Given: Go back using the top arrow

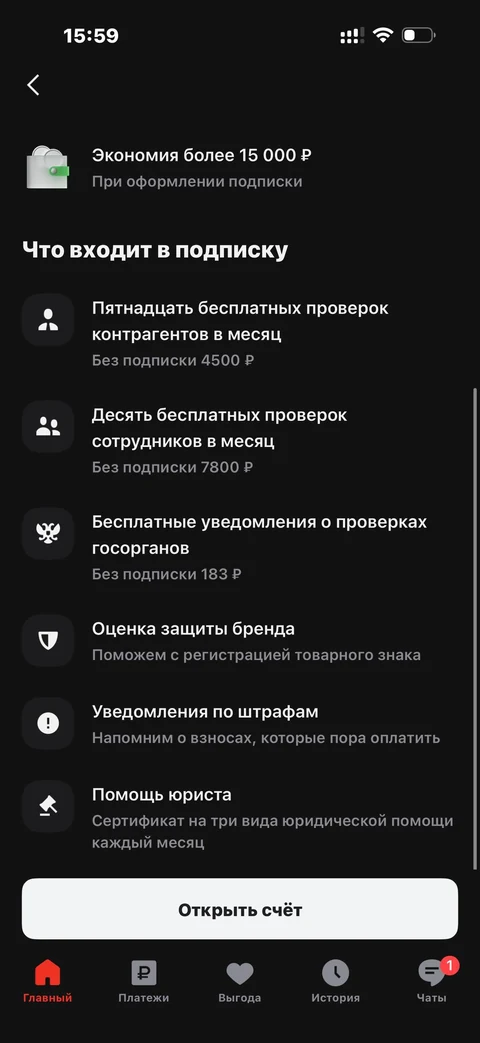Looking at the screenshot, I should tap(33, 85).
